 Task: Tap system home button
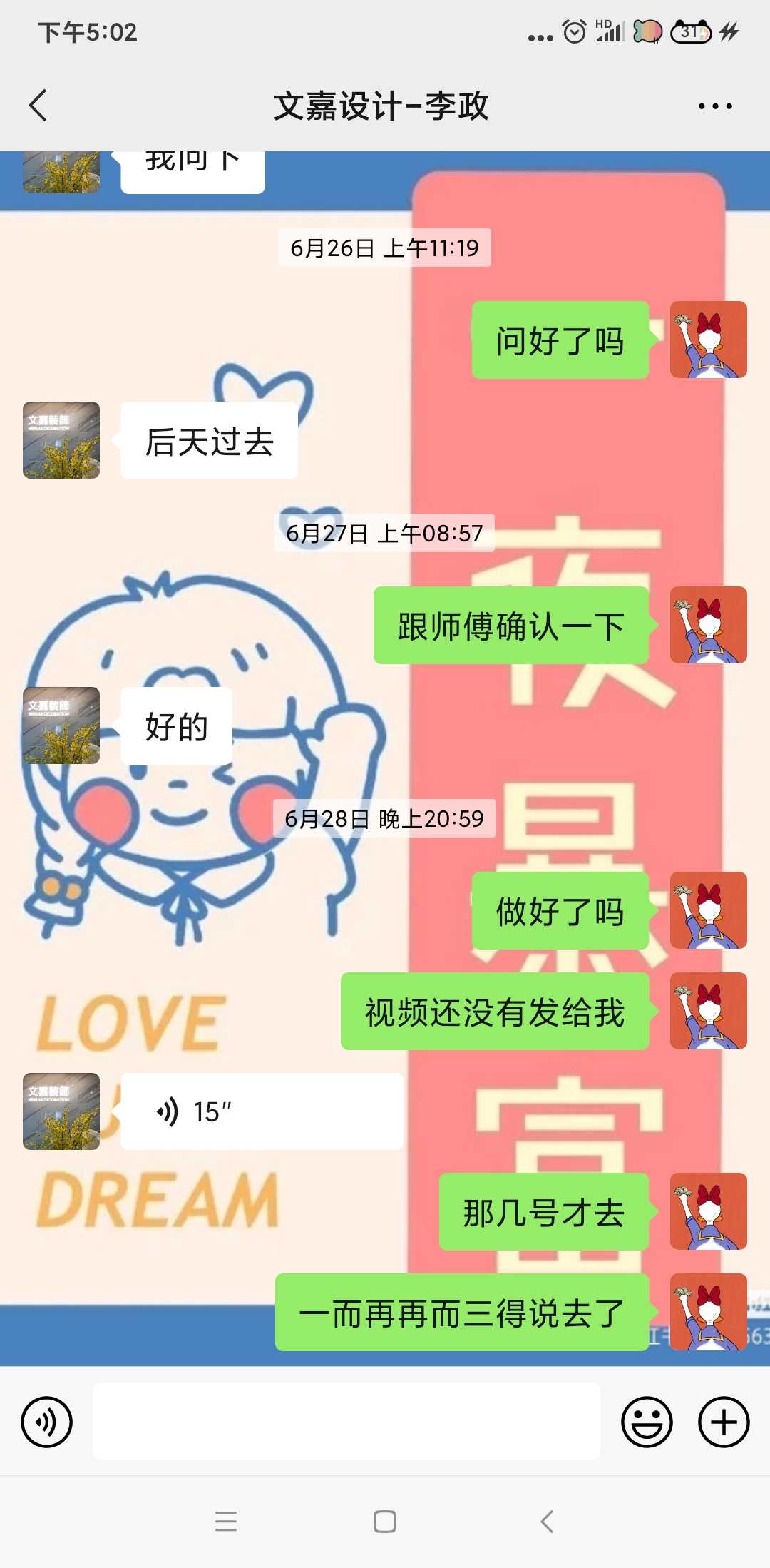pyautogui.click(x=385, y=1522)
